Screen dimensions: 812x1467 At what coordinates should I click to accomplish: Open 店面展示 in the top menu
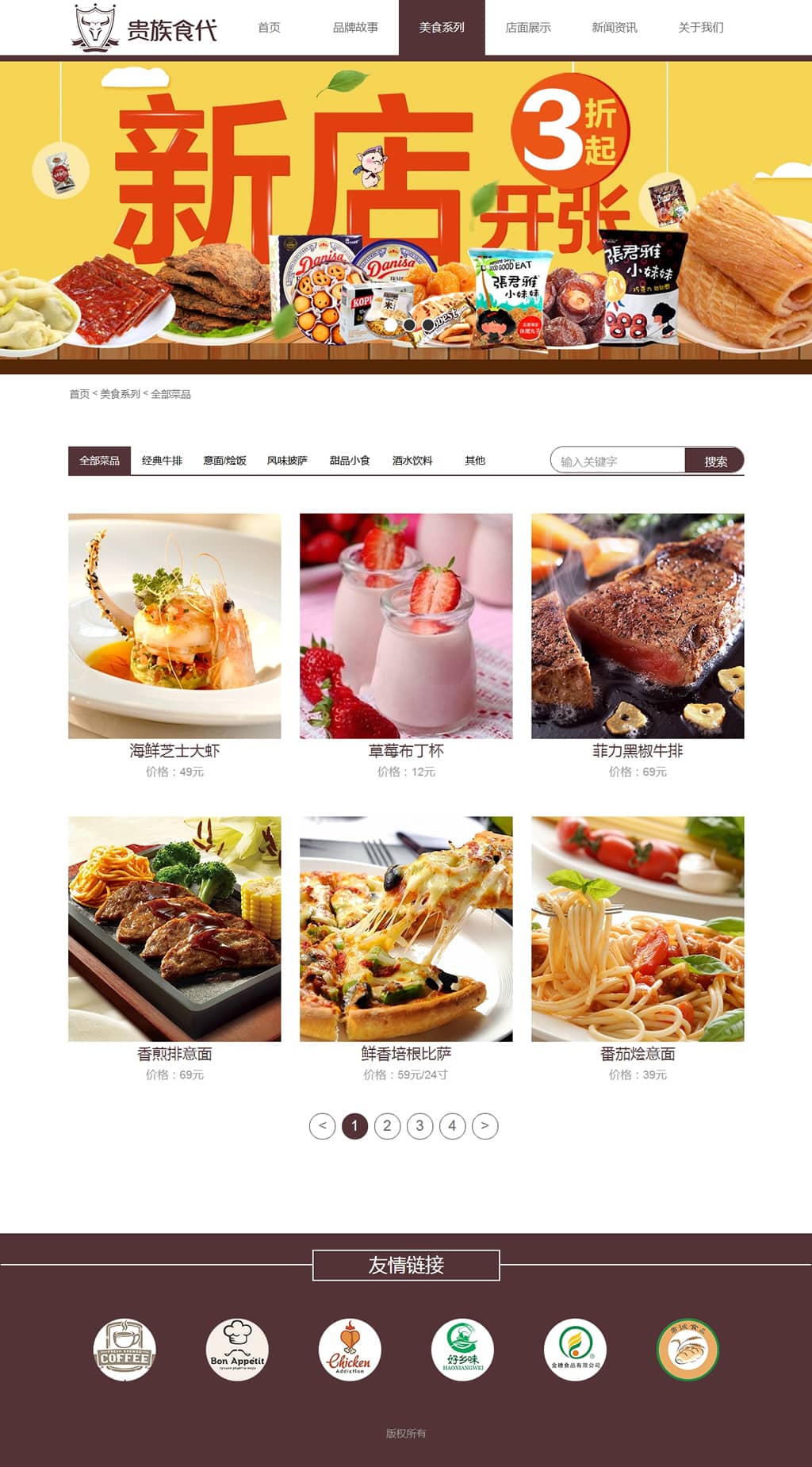528,28
